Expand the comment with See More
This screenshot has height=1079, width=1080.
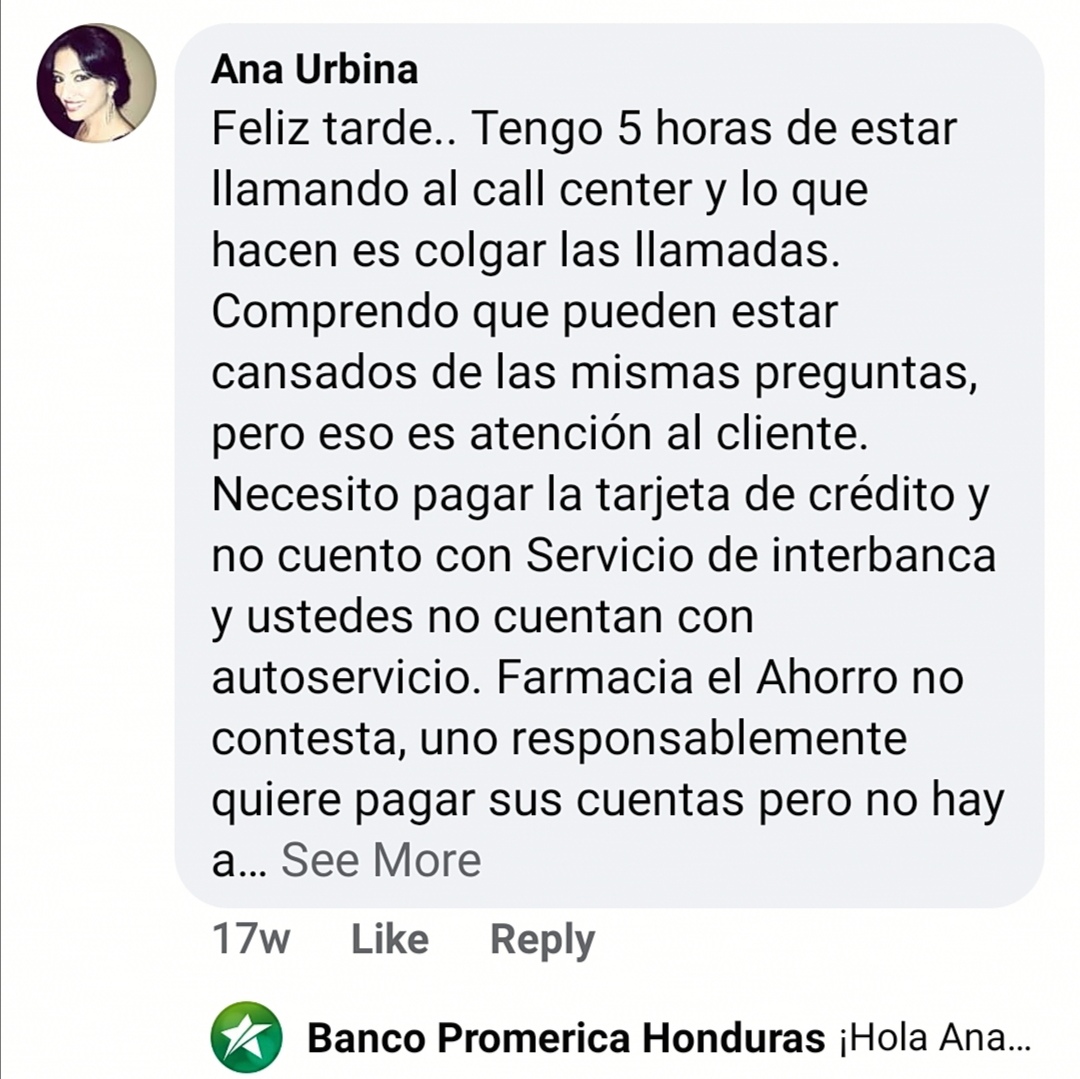[x=381, y=860]
